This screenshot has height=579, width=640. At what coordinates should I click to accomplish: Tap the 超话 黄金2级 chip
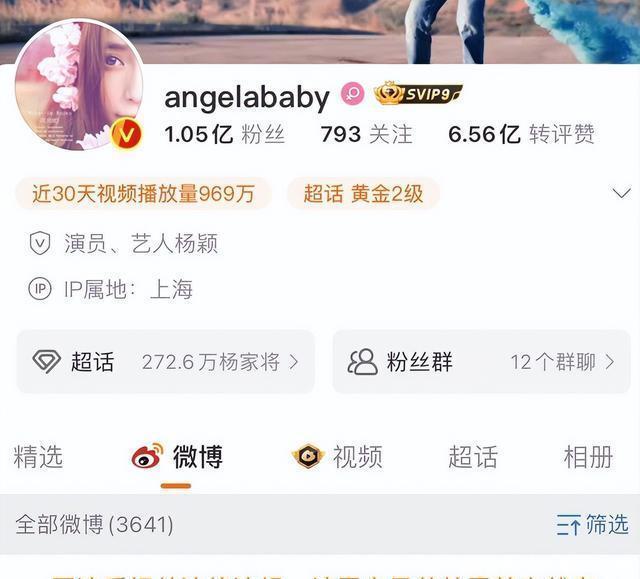(x=364, y=194)
